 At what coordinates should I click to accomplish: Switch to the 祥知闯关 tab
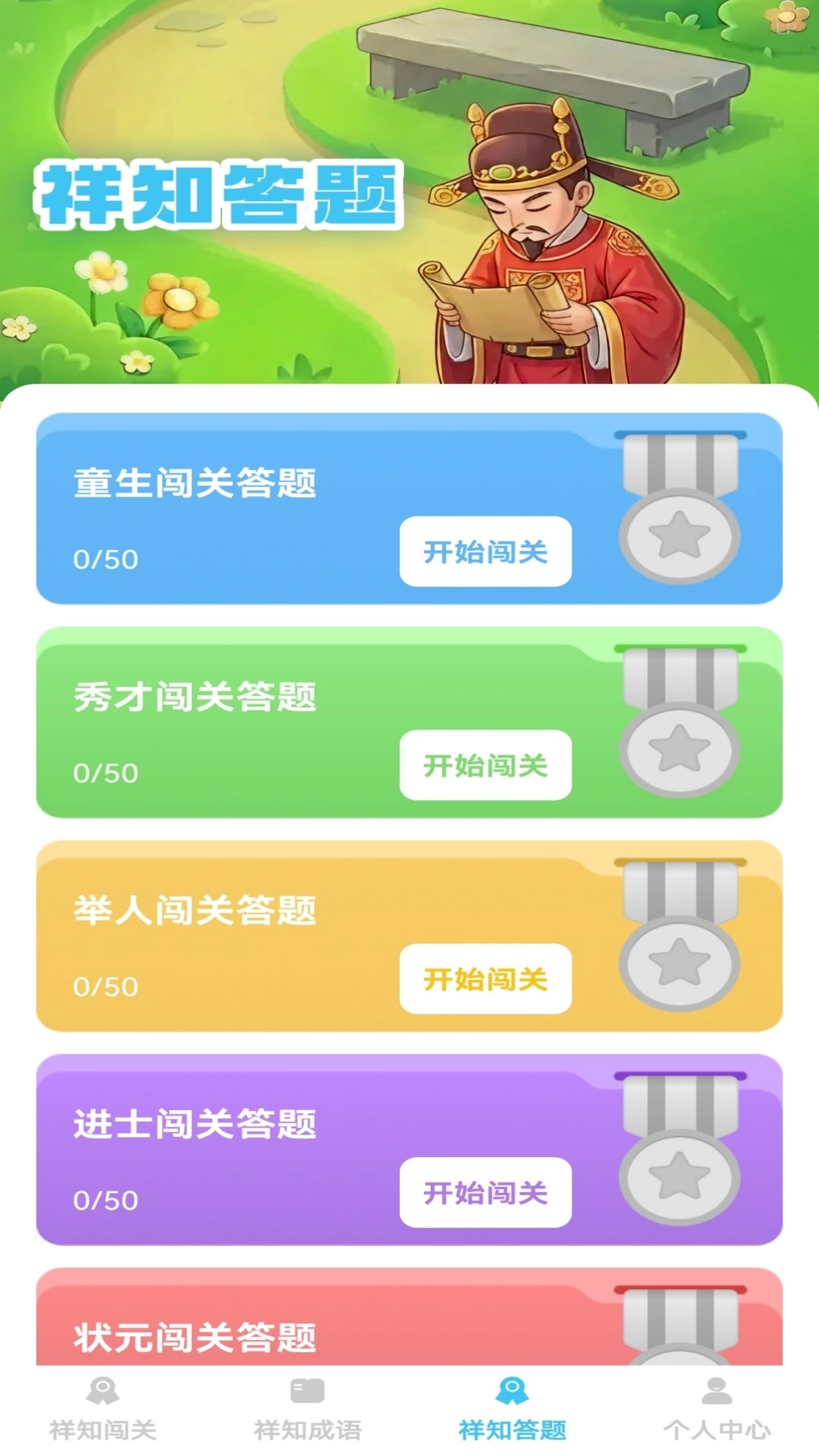103,1410
